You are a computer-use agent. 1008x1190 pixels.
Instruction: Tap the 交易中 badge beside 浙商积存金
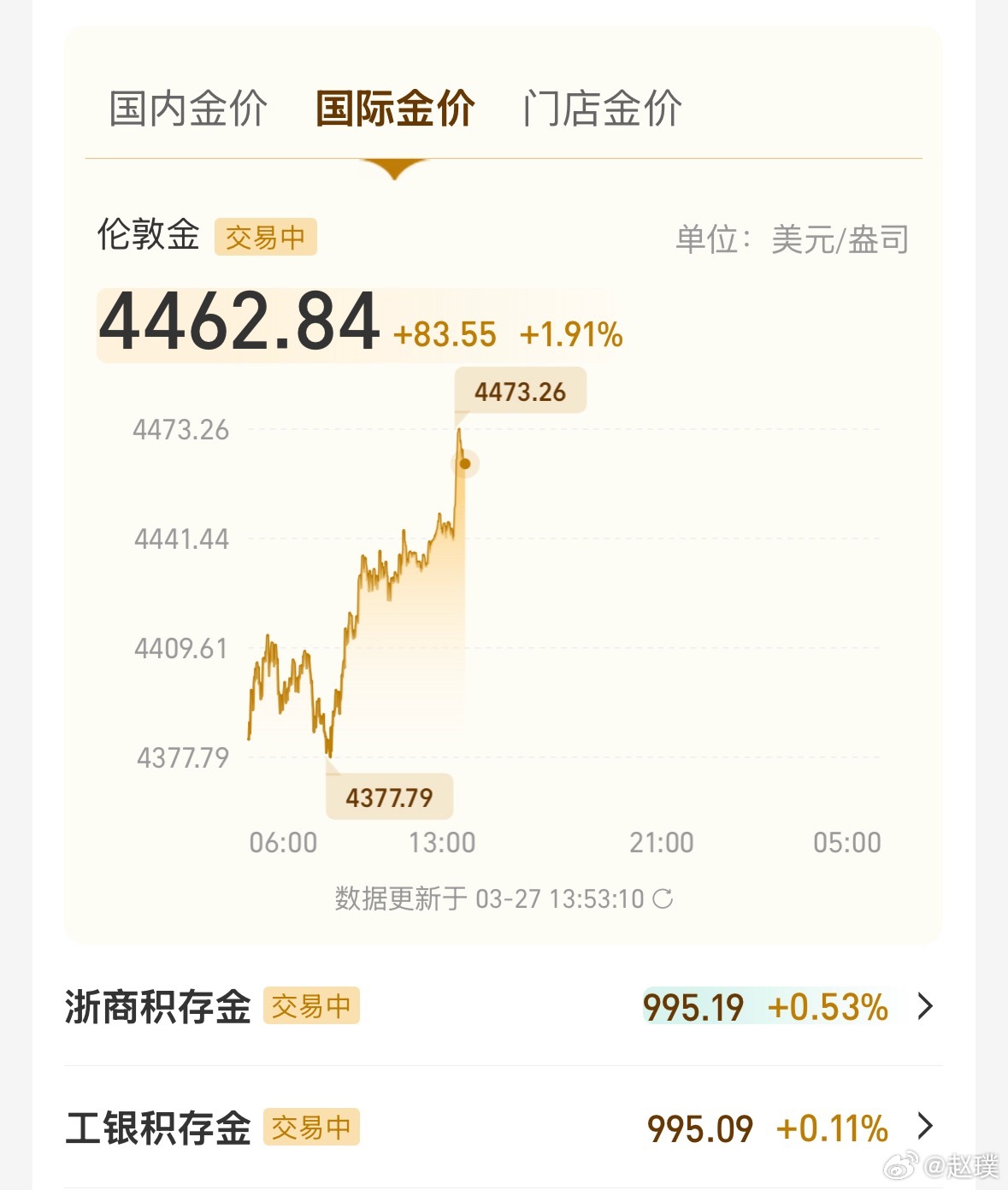pos(311,1008)
